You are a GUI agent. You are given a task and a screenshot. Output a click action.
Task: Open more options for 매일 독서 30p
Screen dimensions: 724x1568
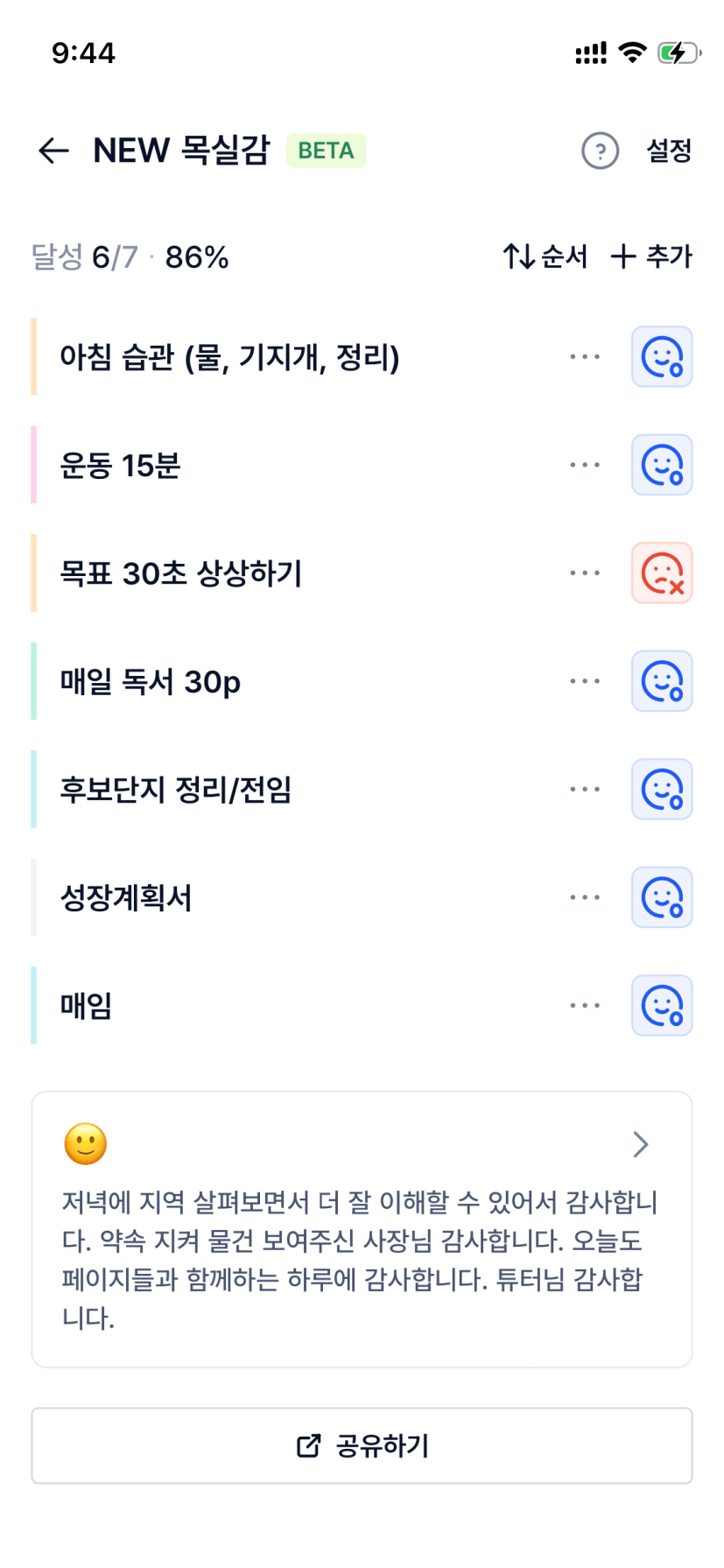pyautogui.click(x=585, y=681)
